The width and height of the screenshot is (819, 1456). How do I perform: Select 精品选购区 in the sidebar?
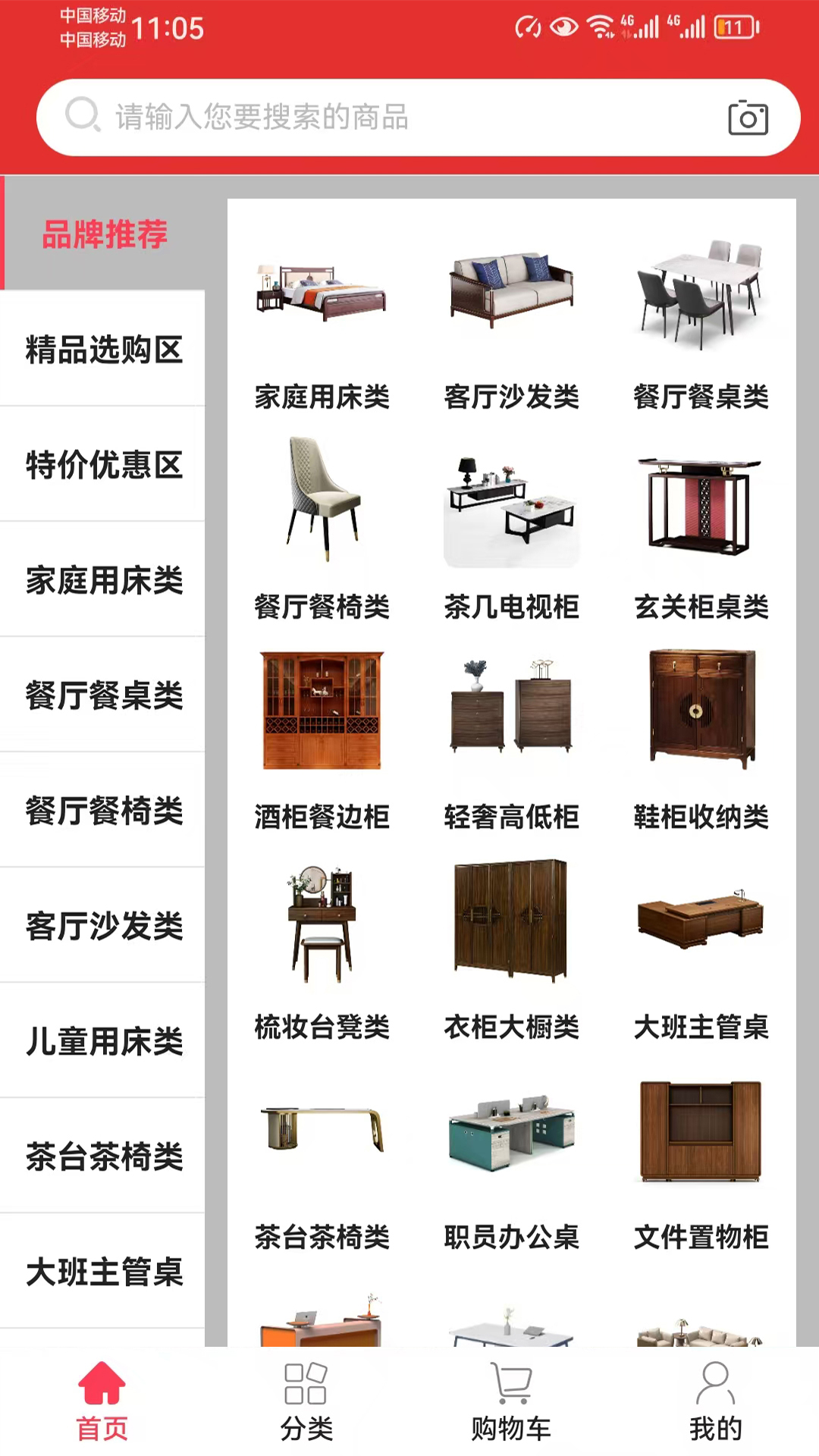(102, 349)
